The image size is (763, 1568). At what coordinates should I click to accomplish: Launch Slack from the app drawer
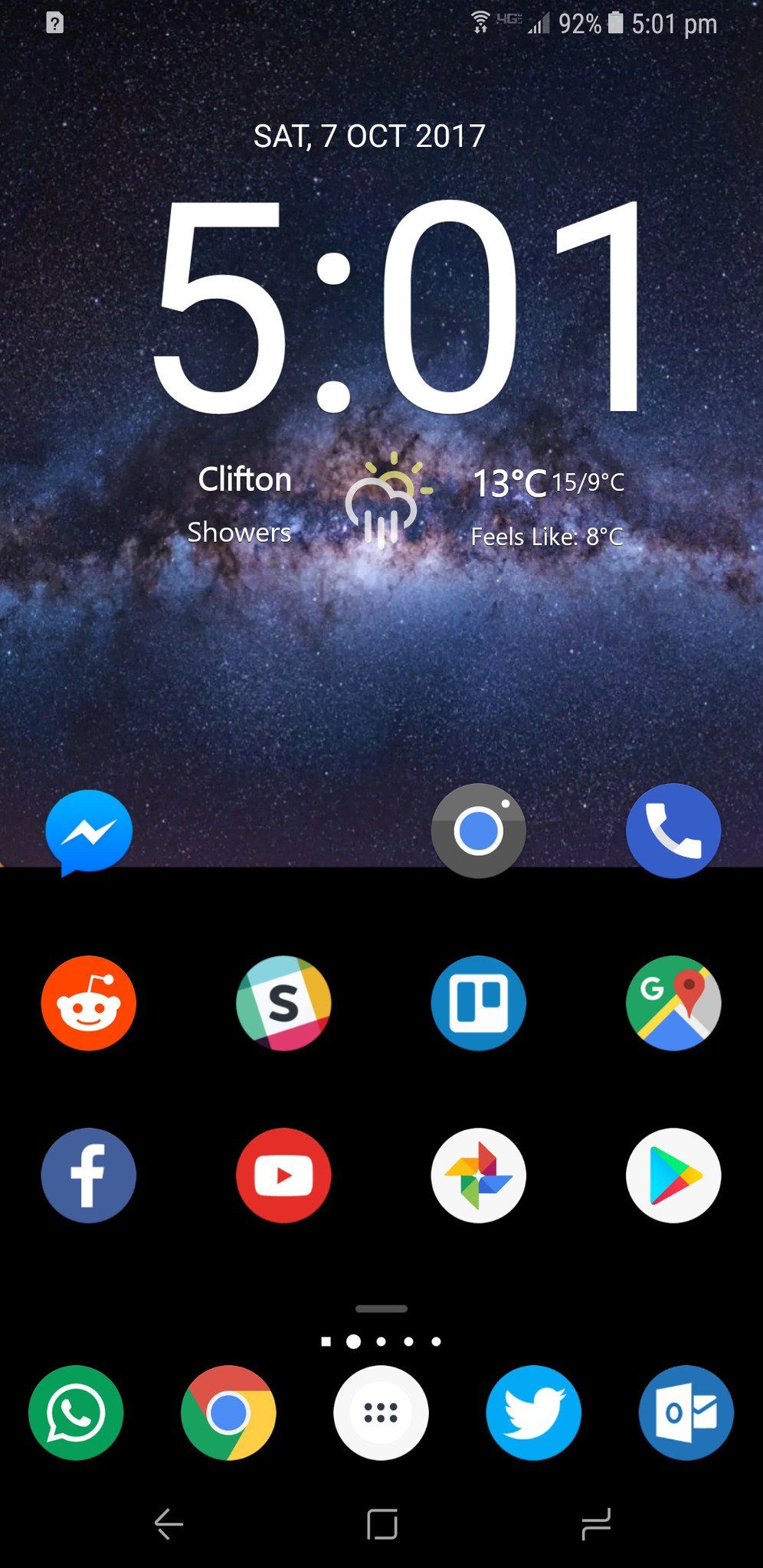click(283, 1003)
